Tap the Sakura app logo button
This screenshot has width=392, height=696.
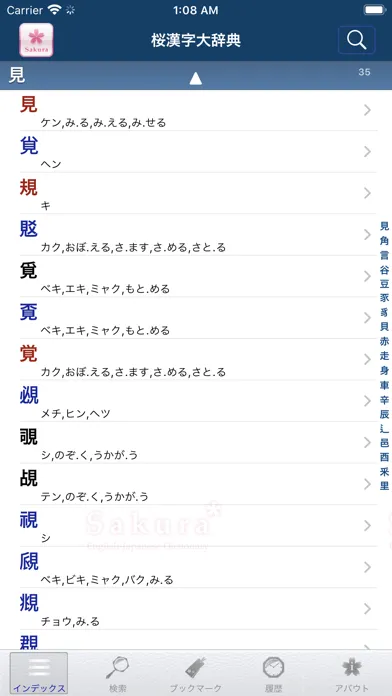coord(36,40)
